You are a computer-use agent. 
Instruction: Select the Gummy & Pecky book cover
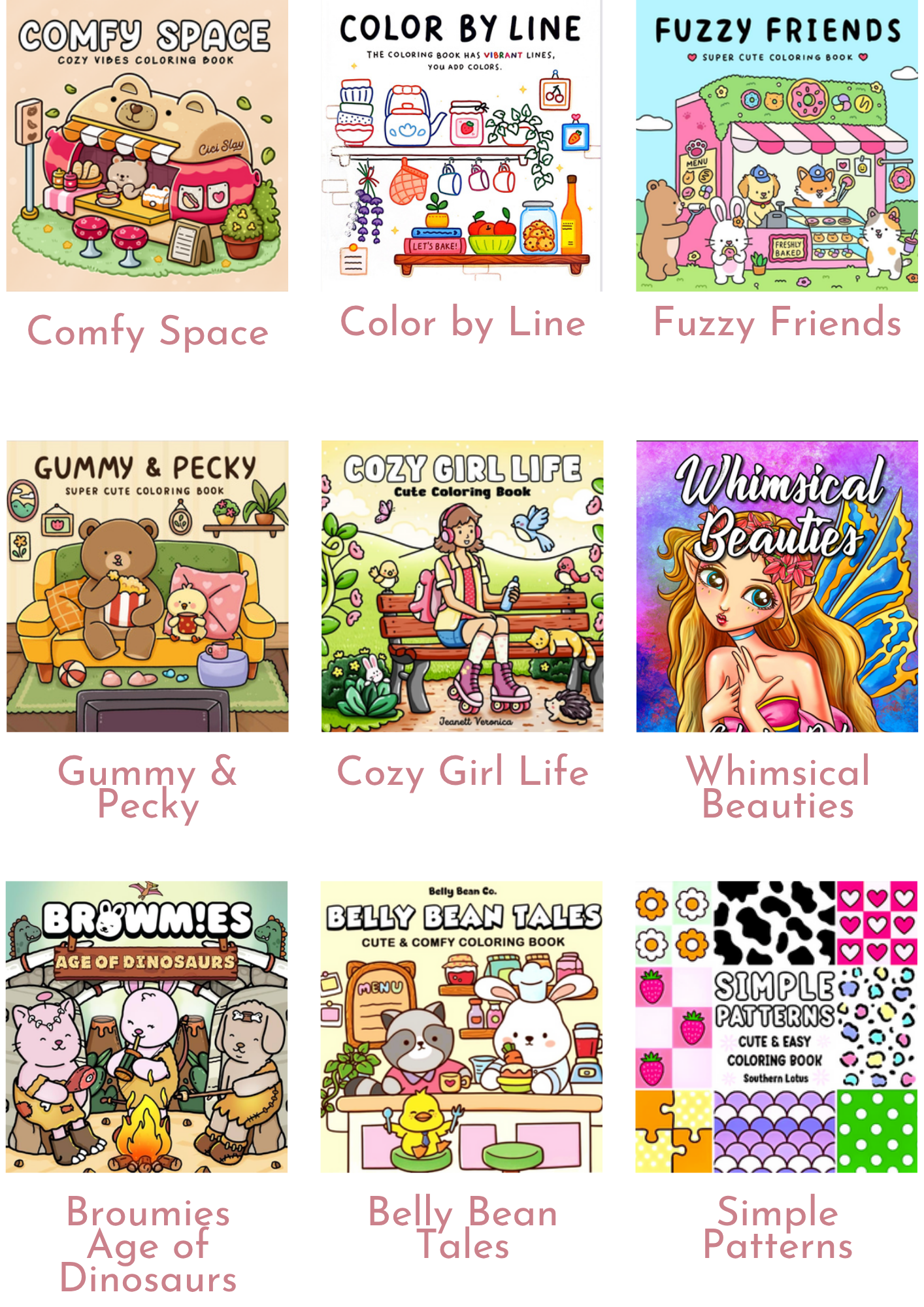pyautogui.click(x=147, y=586)
